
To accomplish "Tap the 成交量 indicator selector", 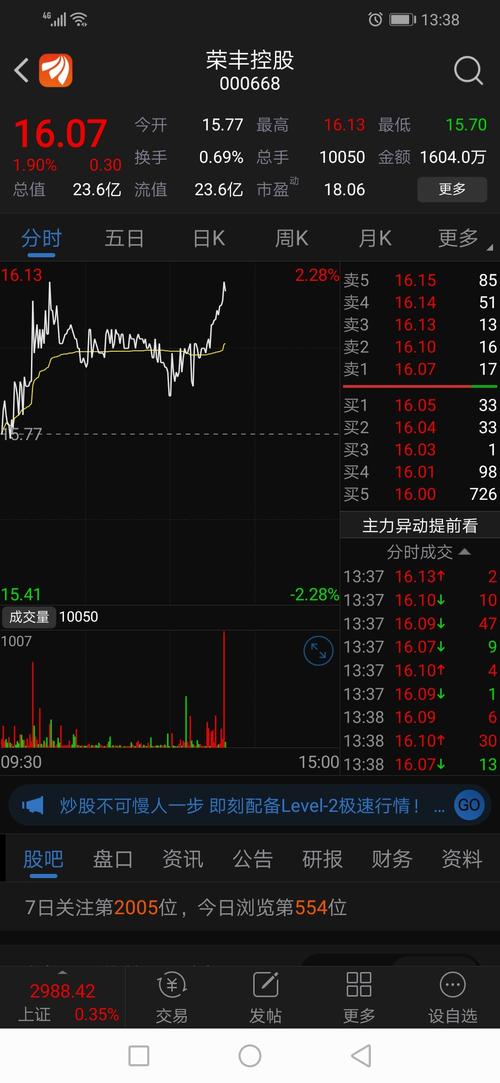I will click(28, 617).
